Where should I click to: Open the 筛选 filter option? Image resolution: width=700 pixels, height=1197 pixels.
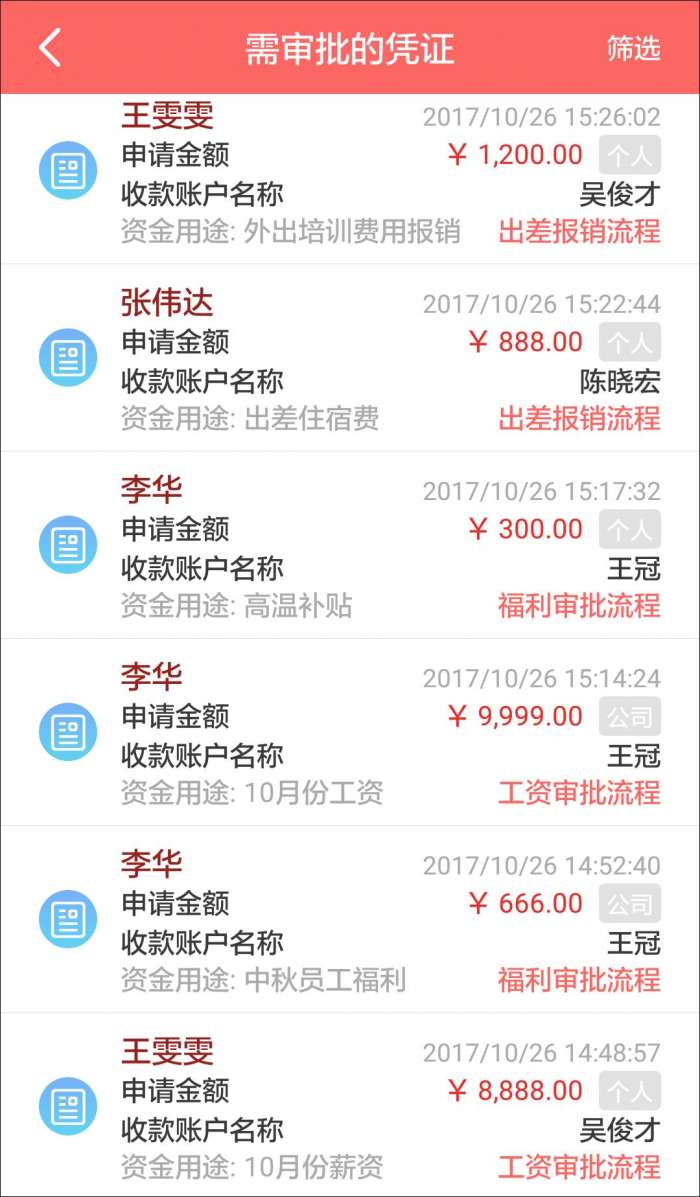point(633,48)
